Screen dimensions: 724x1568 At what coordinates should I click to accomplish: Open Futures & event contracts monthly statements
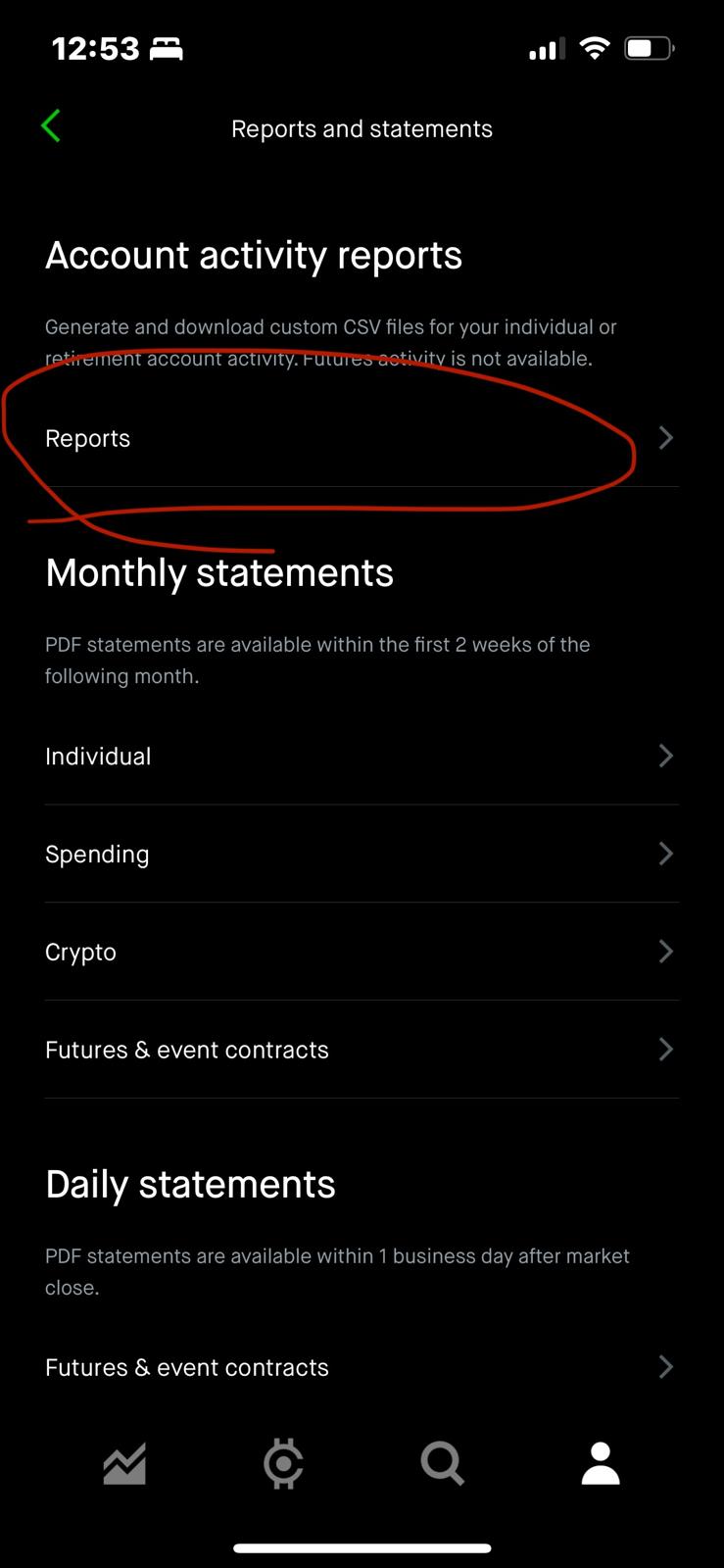361,1050
